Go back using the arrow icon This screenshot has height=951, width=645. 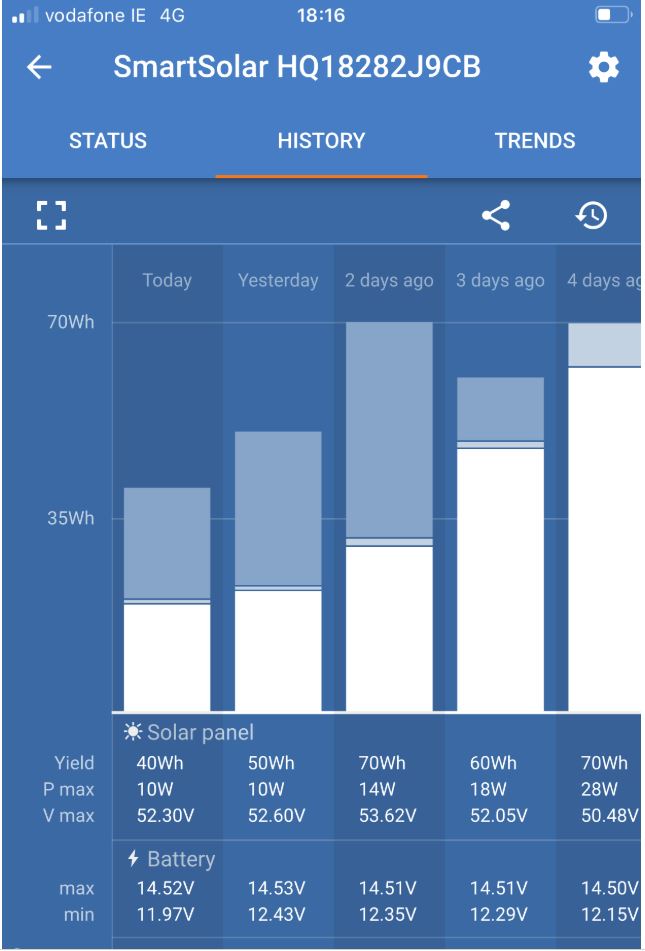click(39, 68)
